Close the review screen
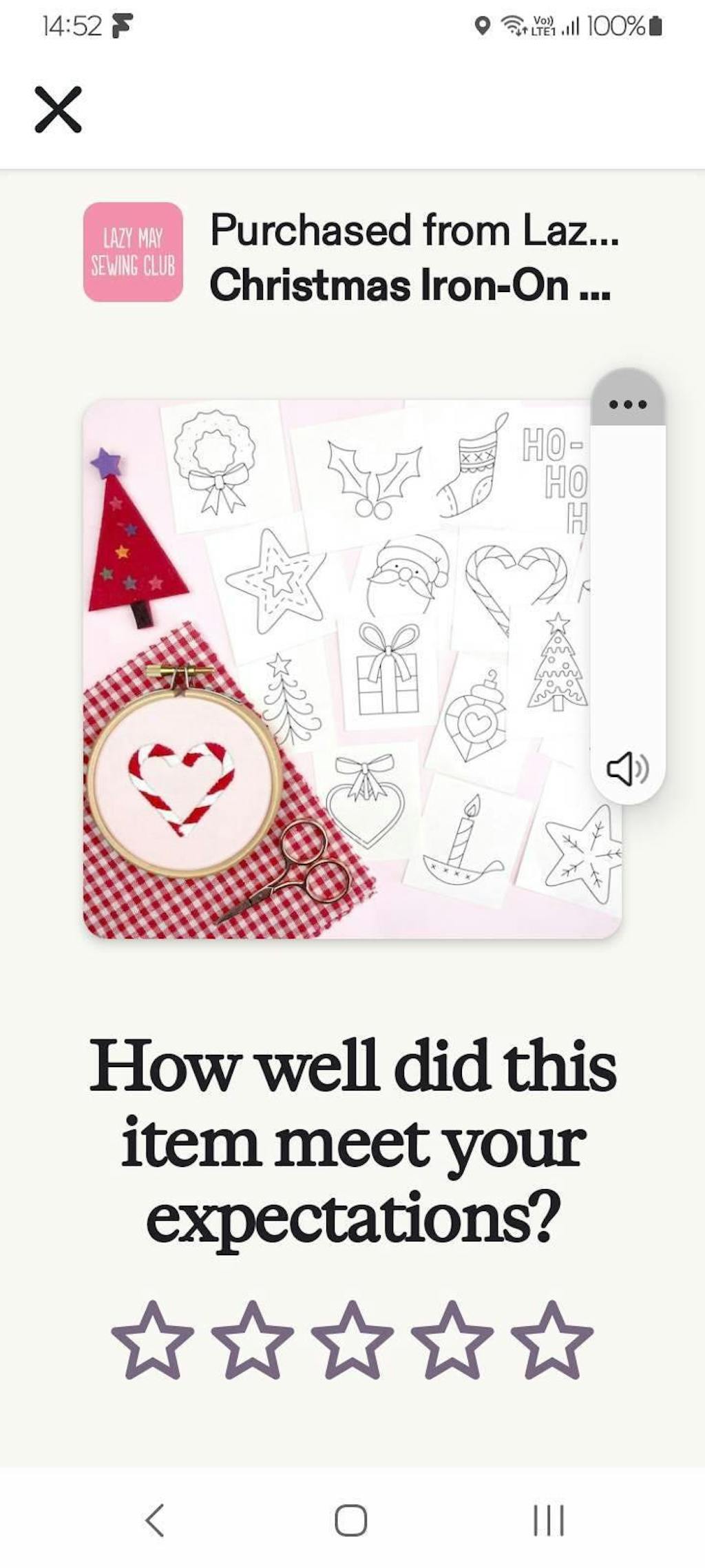This screenshot has height=1568, width=705. [x=59, y=109]
